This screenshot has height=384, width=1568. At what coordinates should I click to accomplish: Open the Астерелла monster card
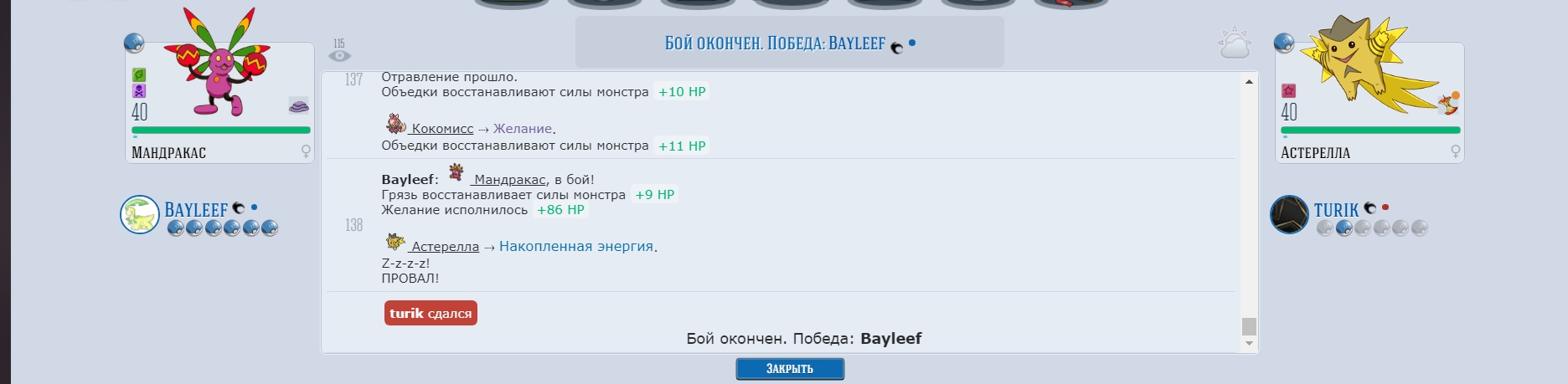pyautogui.click(x=1369, y=102)
